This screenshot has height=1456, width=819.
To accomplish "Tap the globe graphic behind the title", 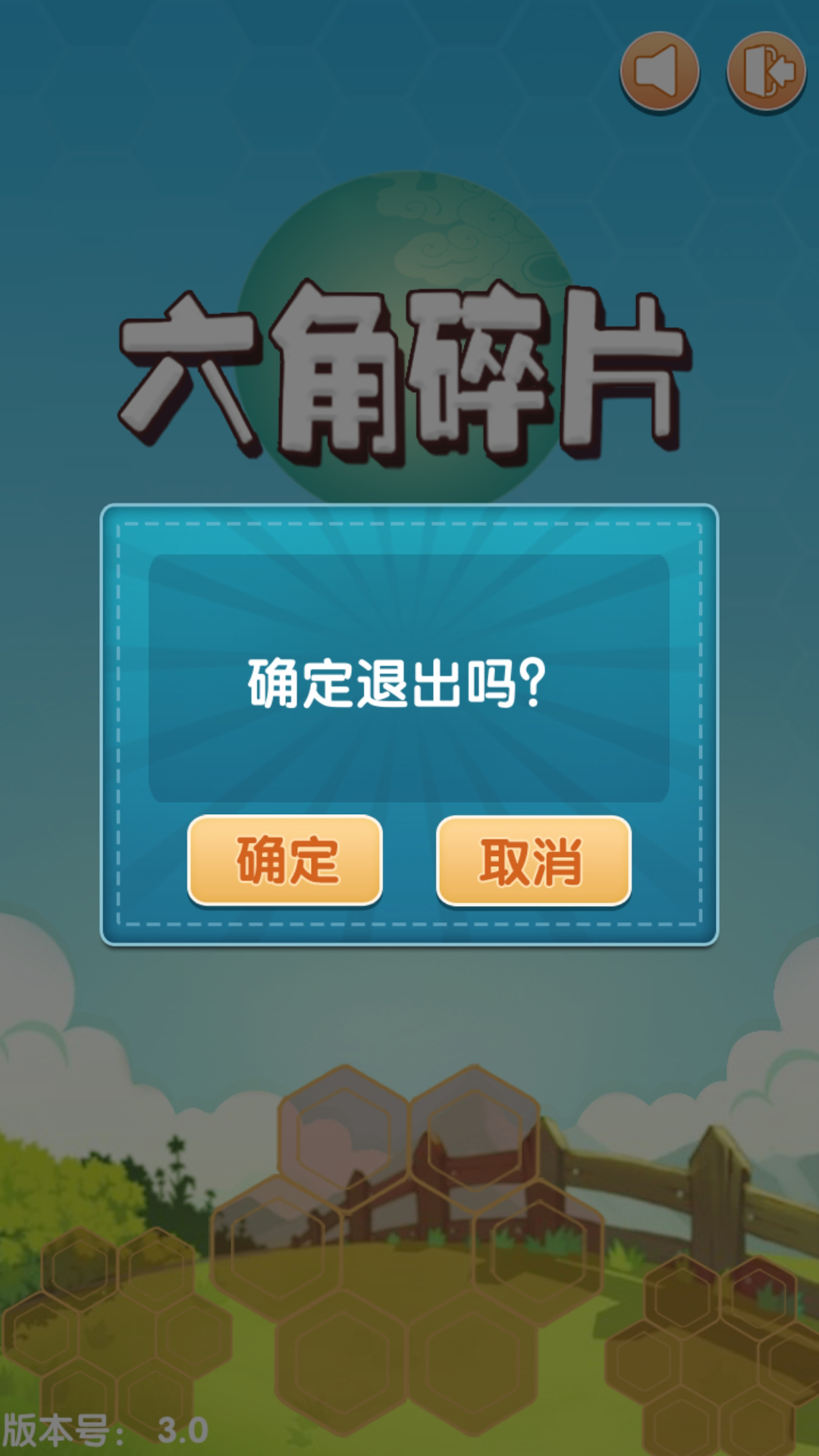I will click(x=409, y=227).
